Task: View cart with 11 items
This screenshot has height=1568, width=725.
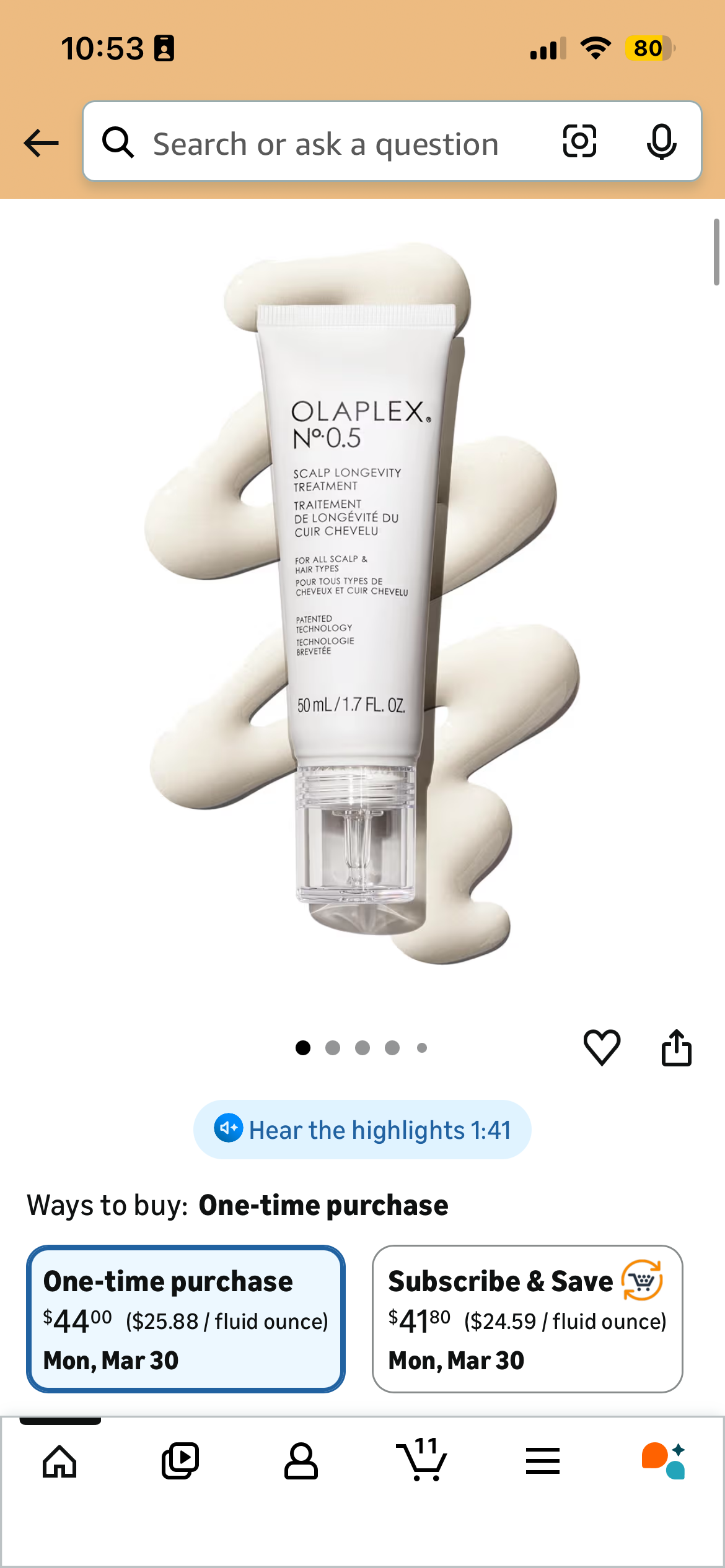Action: (422, 1461)
